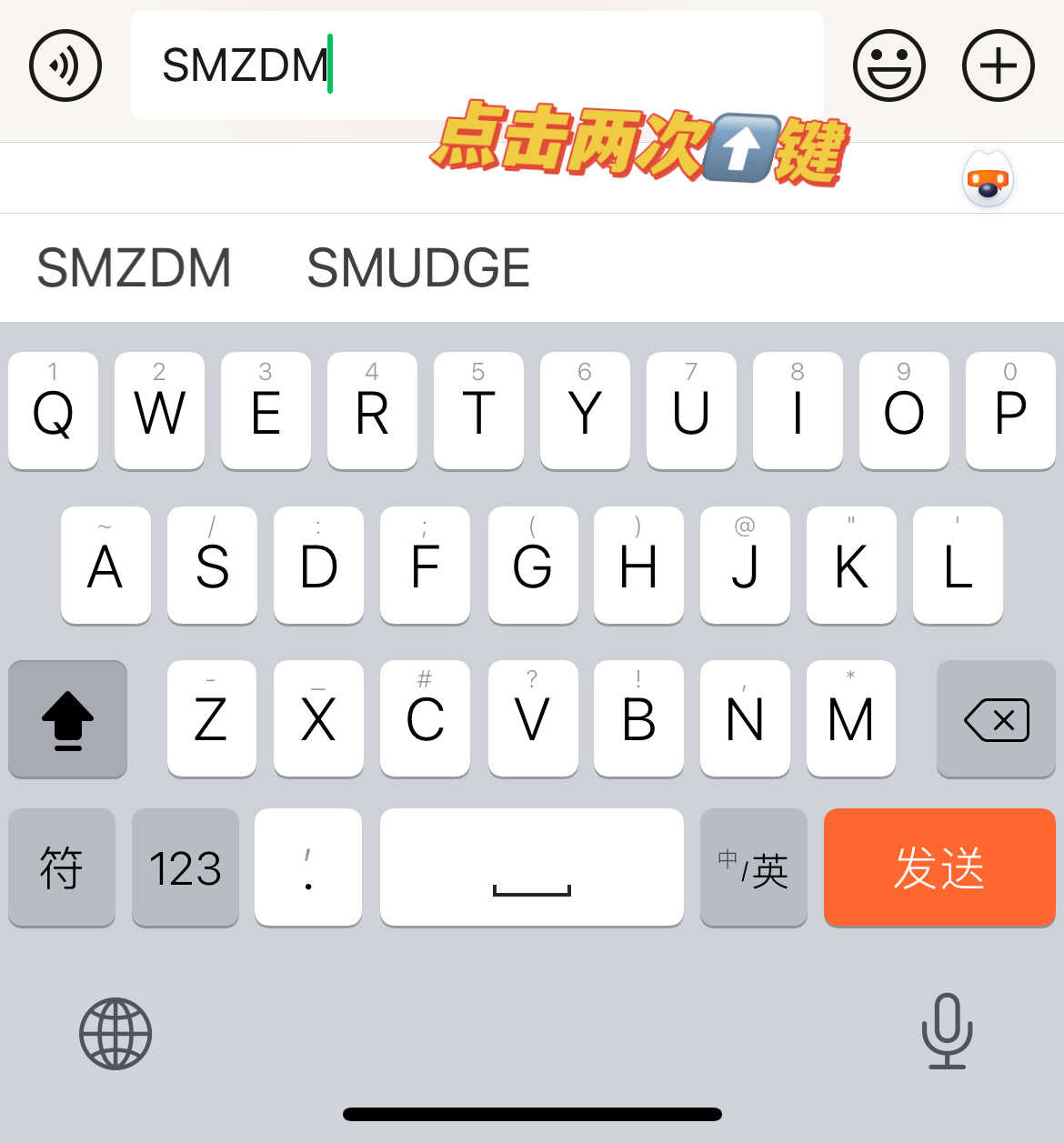Screen dimensions: 1064x1143
Task: Send the message with 发送
Action: (x=939, y=867)
